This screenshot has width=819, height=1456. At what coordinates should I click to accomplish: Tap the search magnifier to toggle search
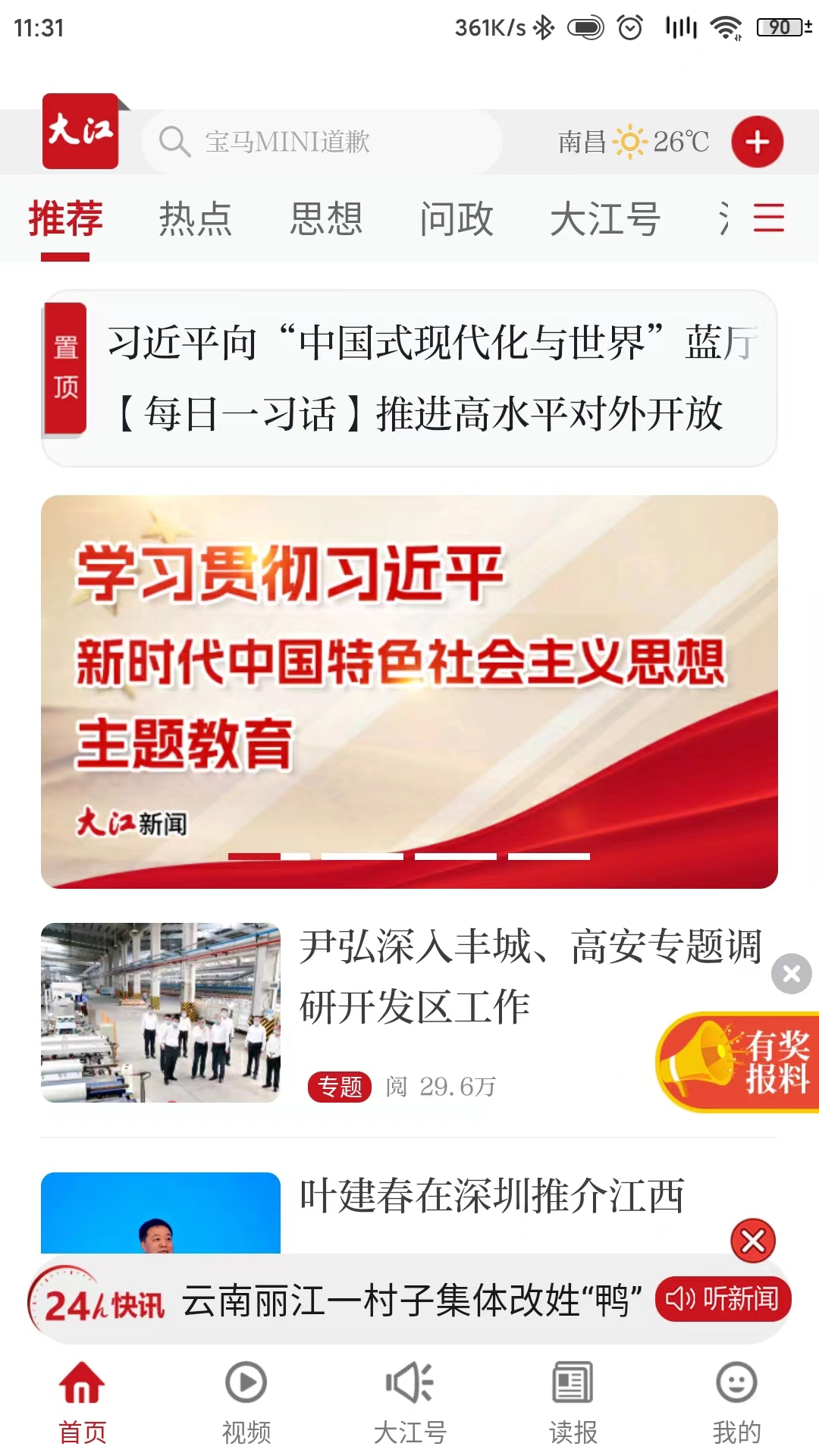[x=175, y=141]
